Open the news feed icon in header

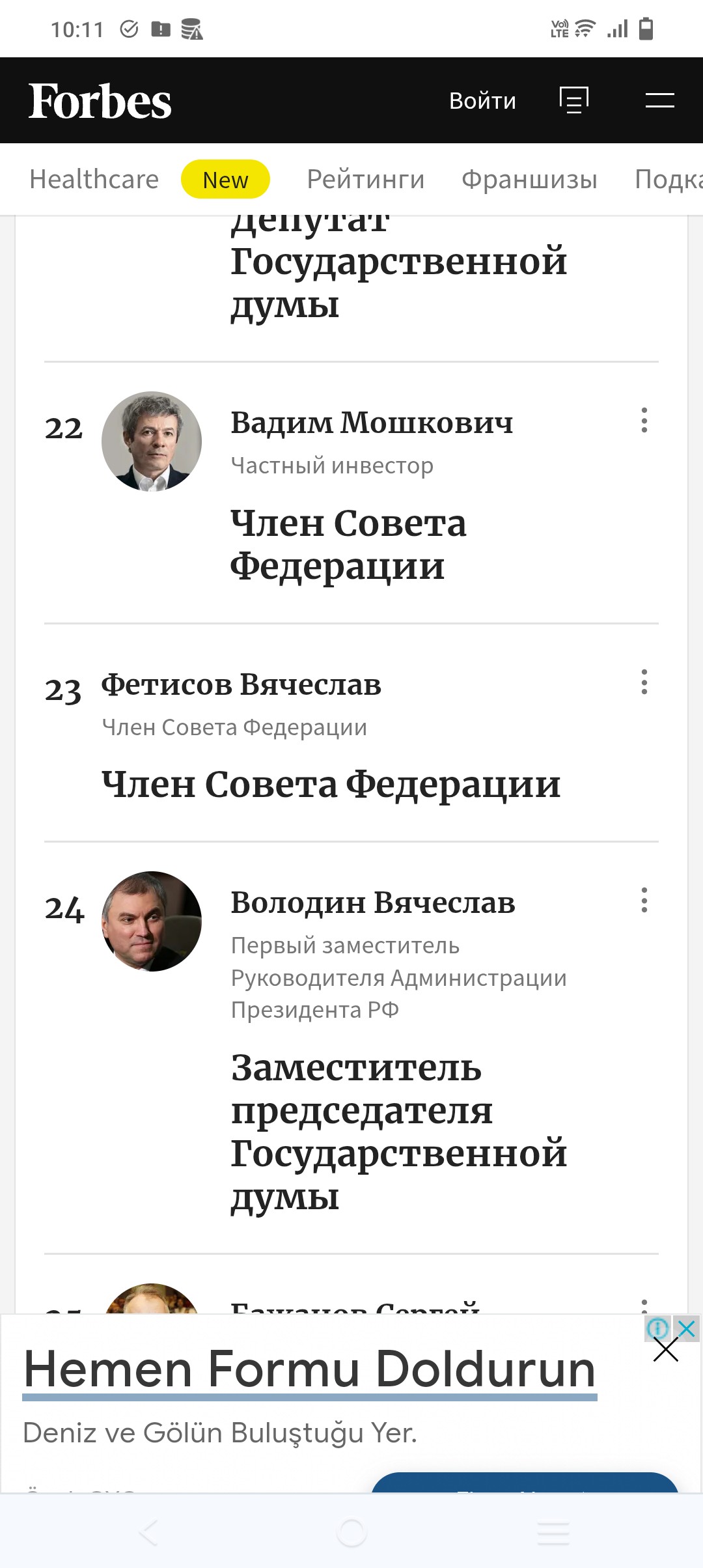click(574, 100)
